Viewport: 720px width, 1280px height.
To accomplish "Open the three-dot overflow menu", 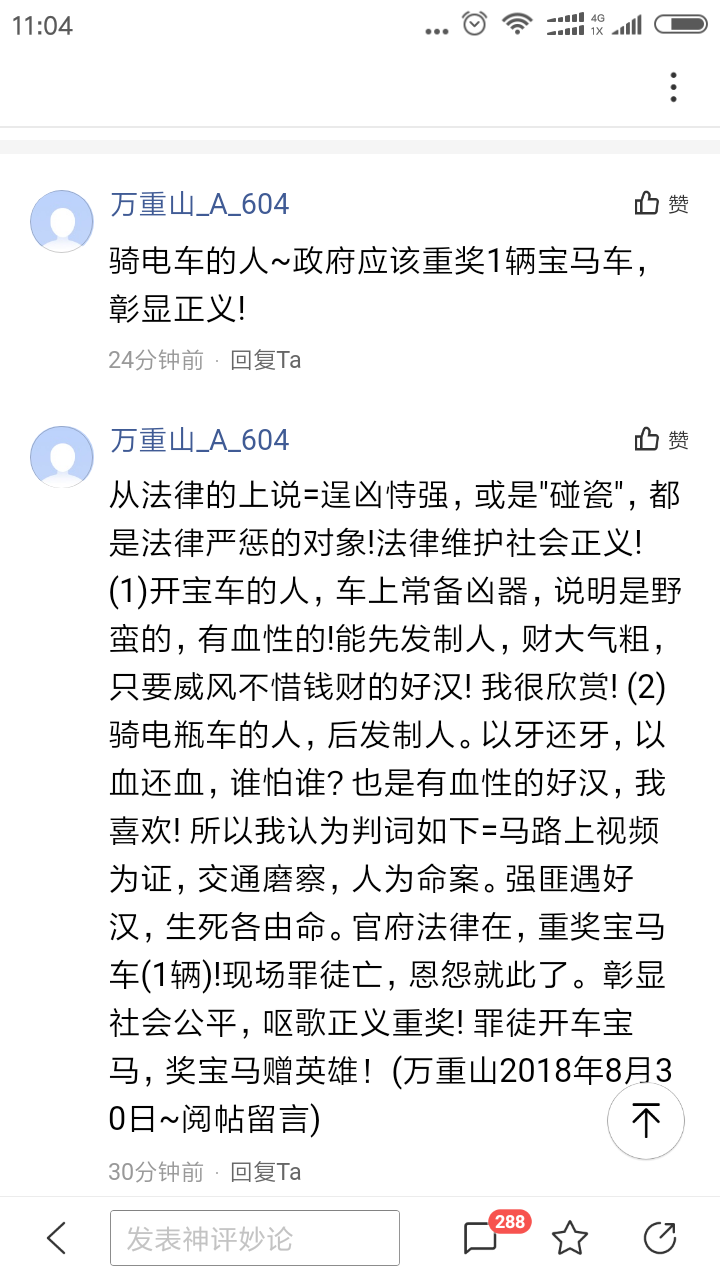I will 674,87.
